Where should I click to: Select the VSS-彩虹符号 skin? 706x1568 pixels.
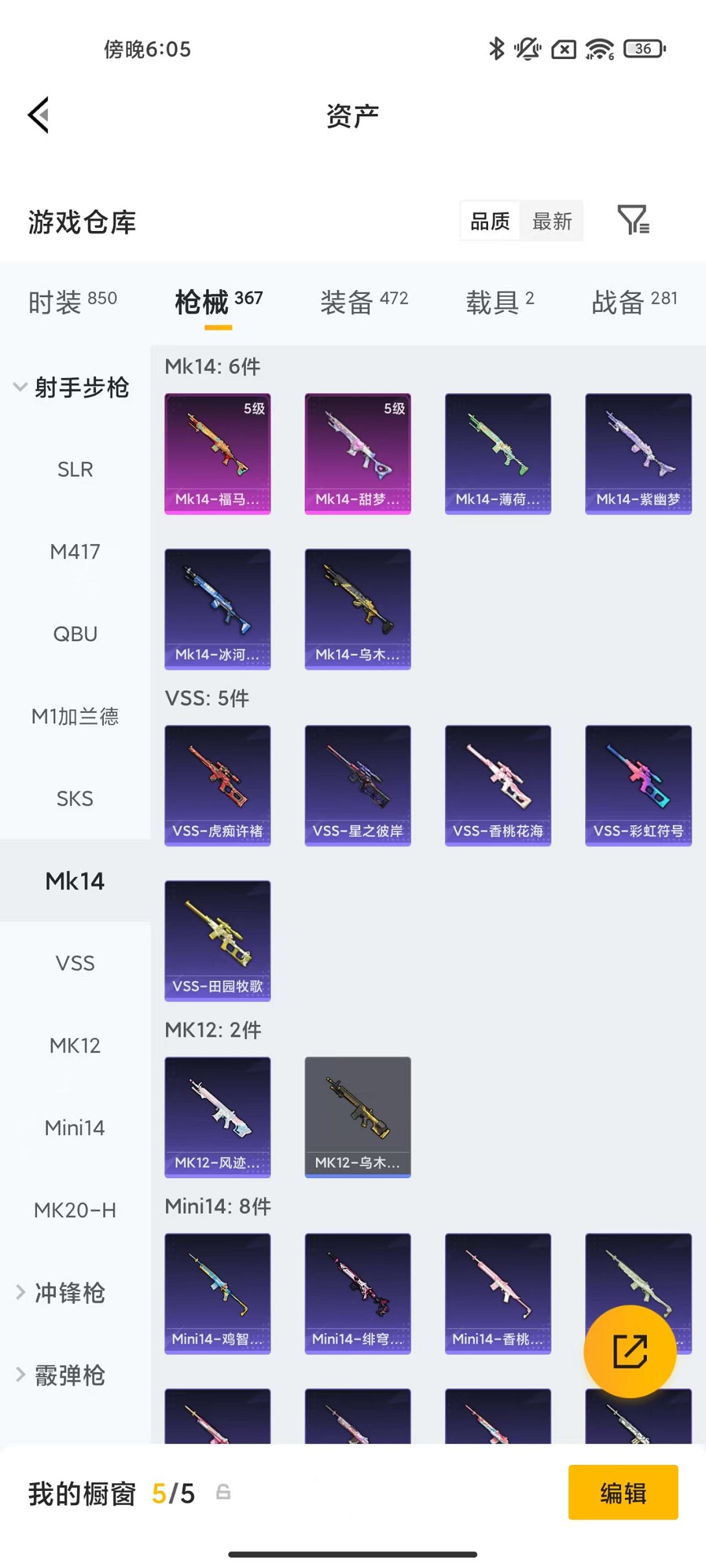point(638,785)
